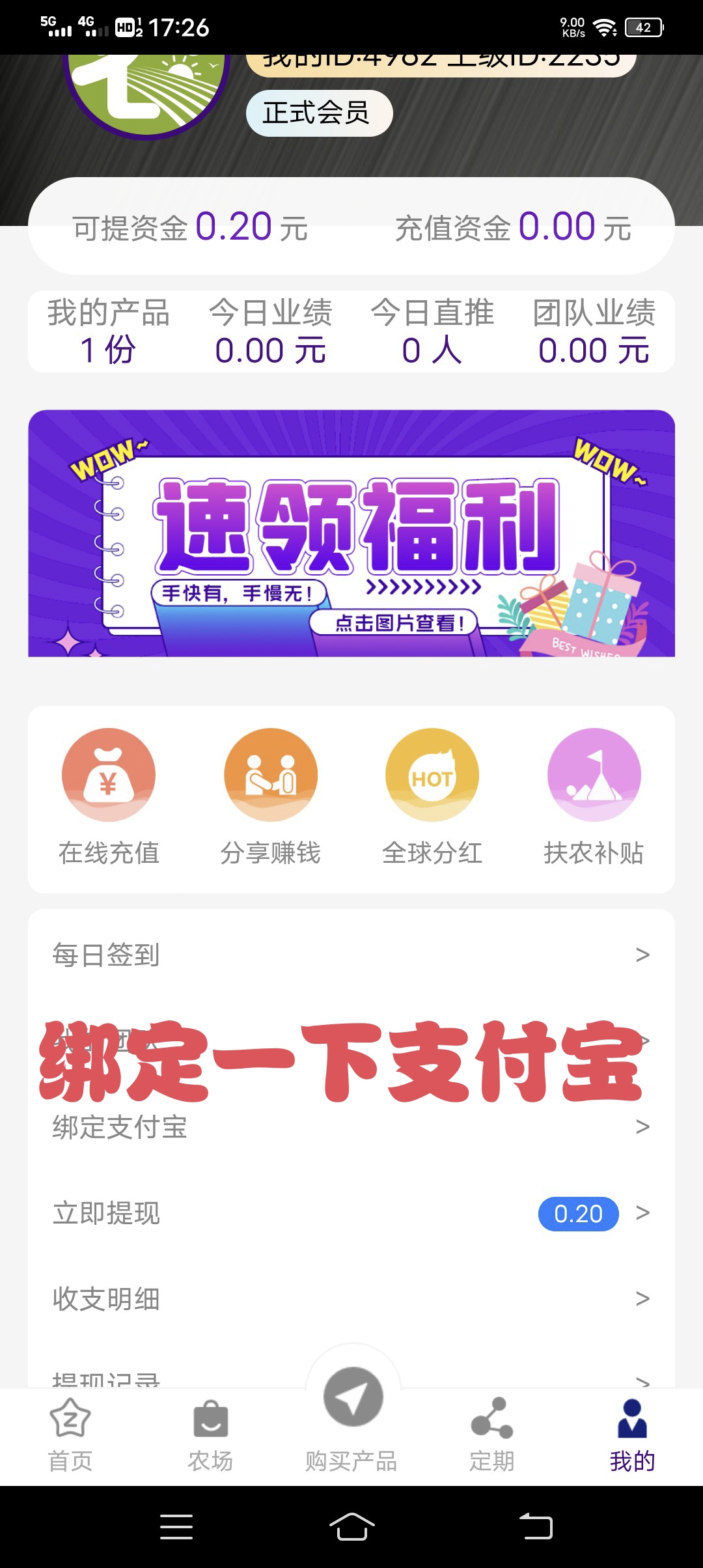703x1568 pixels.
Task: Open the 绑定支付宝 row
Action: click(x=351, y=1127)
